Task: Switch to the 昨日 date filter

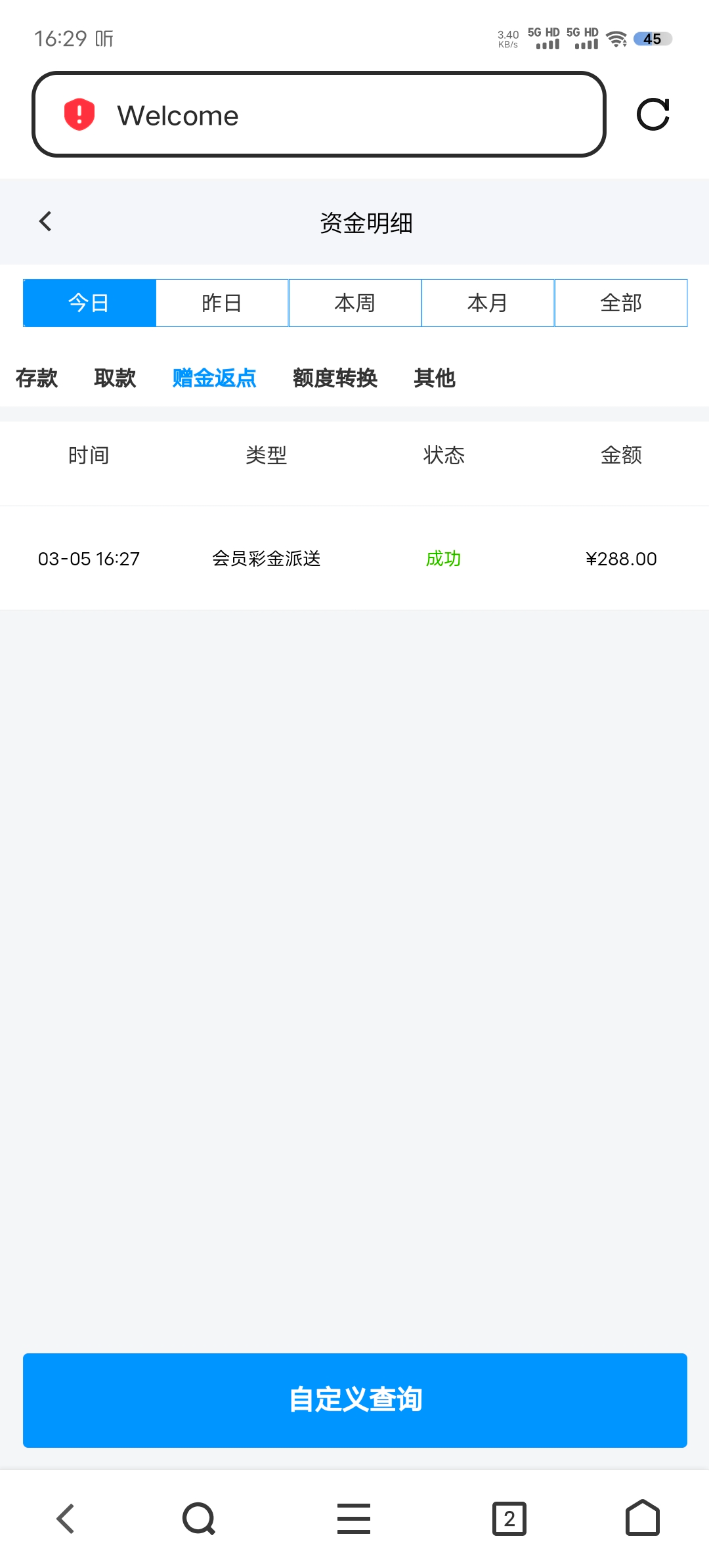Action: (x=222, y=303)
